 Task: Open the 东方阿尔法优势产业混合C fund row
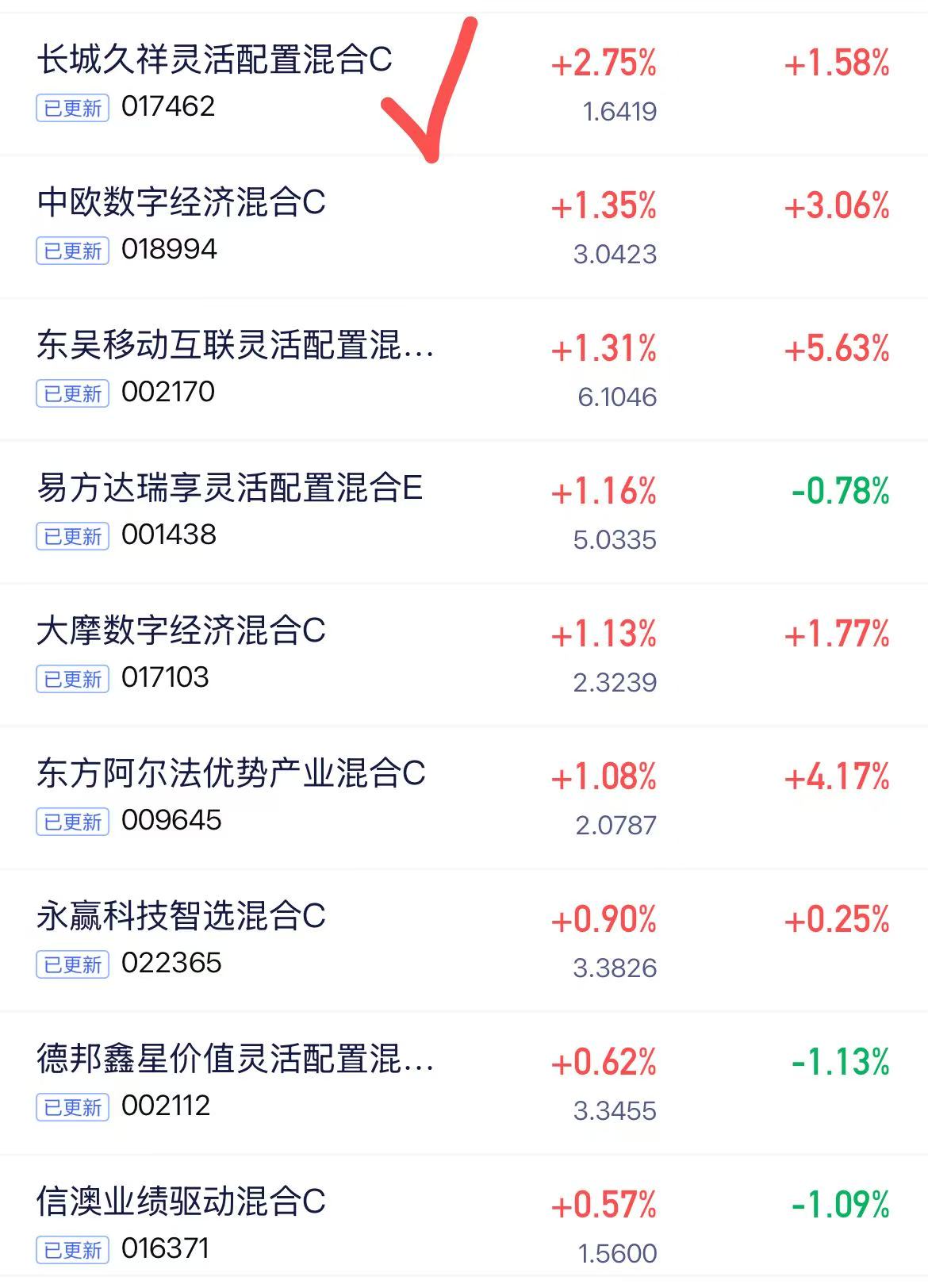(x=464, y=798)
